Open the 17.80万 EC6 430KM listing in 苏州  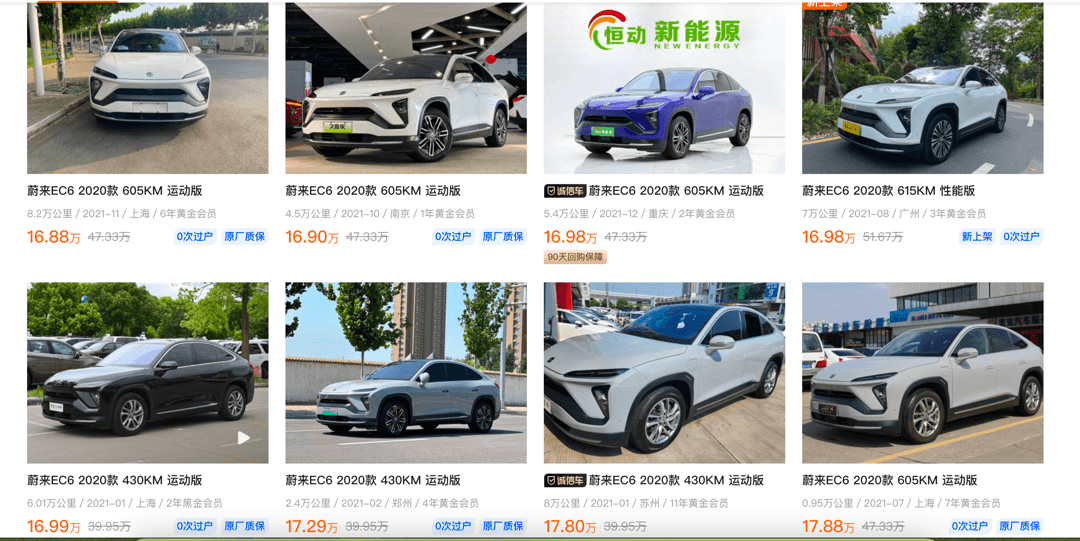(664, 372)
